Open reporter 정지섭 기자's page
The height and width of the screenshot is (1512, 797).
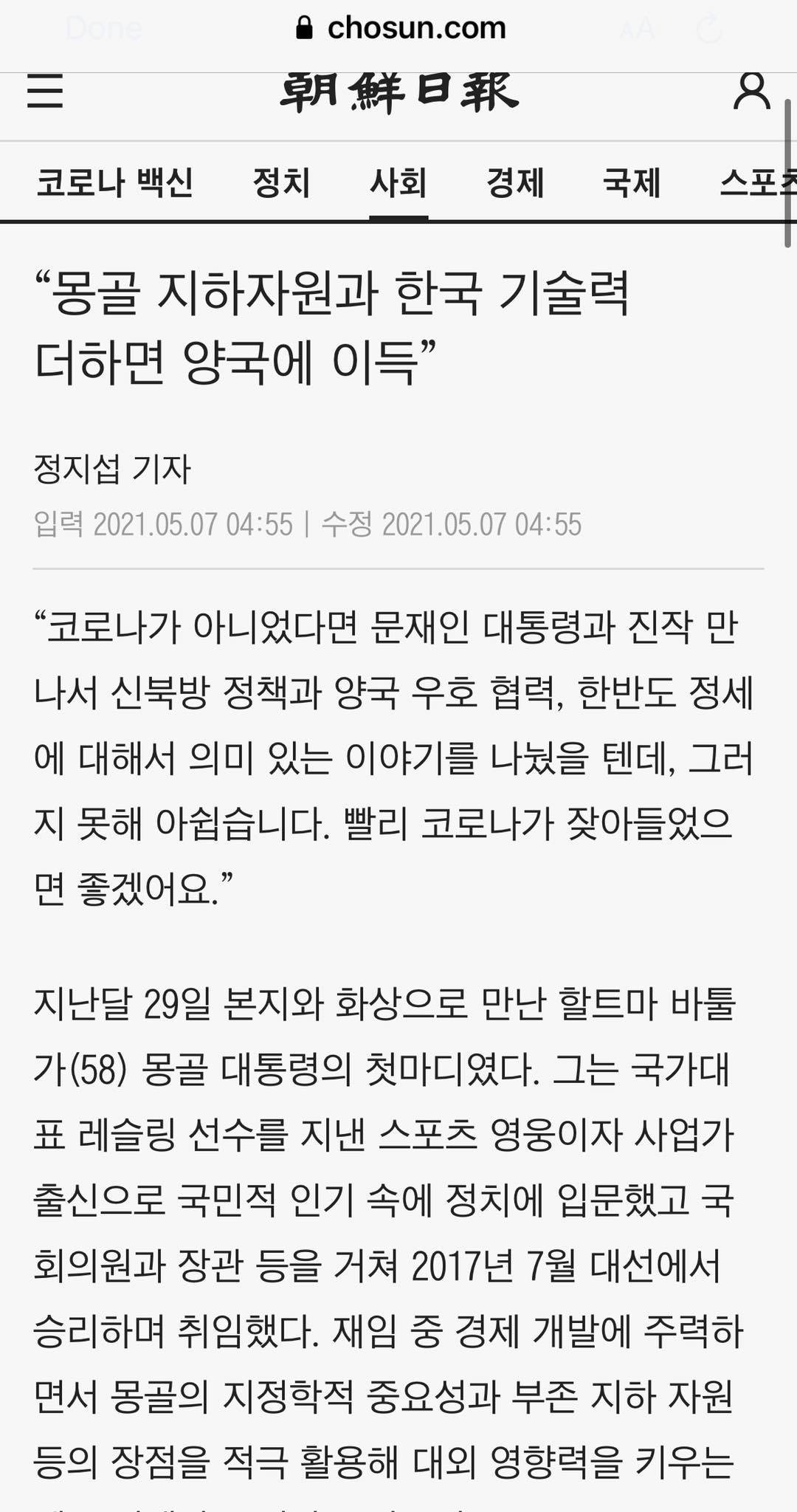point(112,470)
